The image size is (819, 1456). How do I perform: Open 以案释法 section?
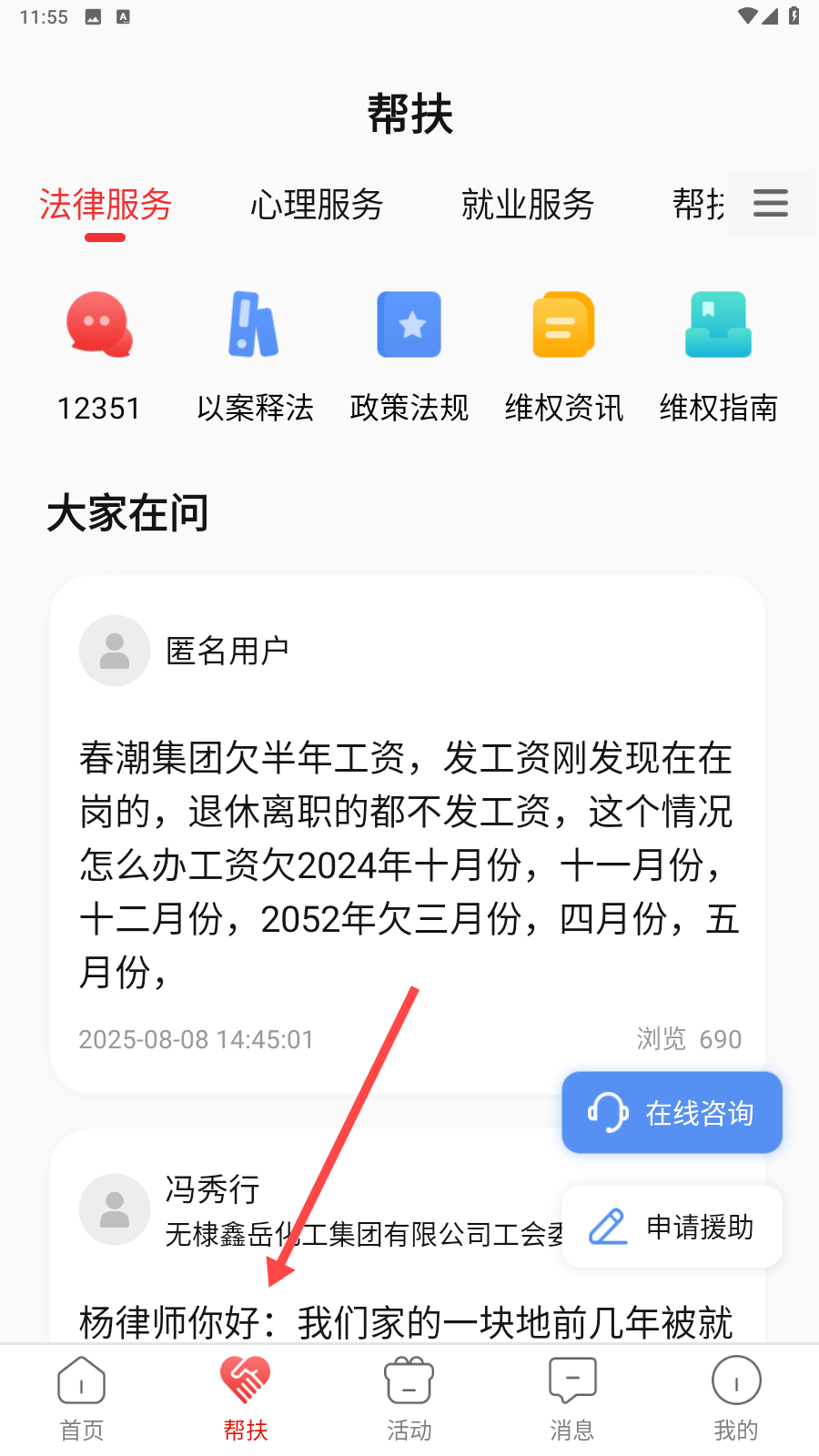tap(255, 355)
